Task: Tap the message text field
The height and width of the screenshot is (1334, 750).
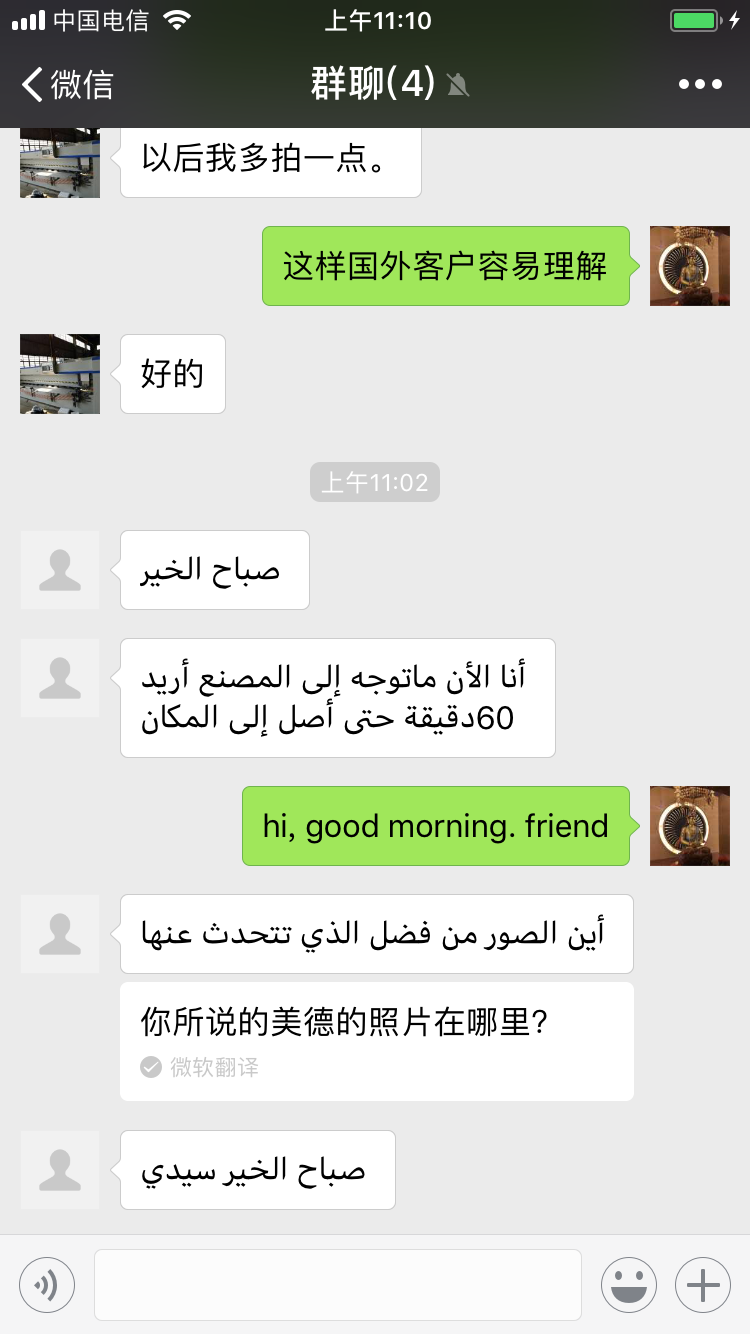Action: pyautogui.click(x=338, y=1285)
